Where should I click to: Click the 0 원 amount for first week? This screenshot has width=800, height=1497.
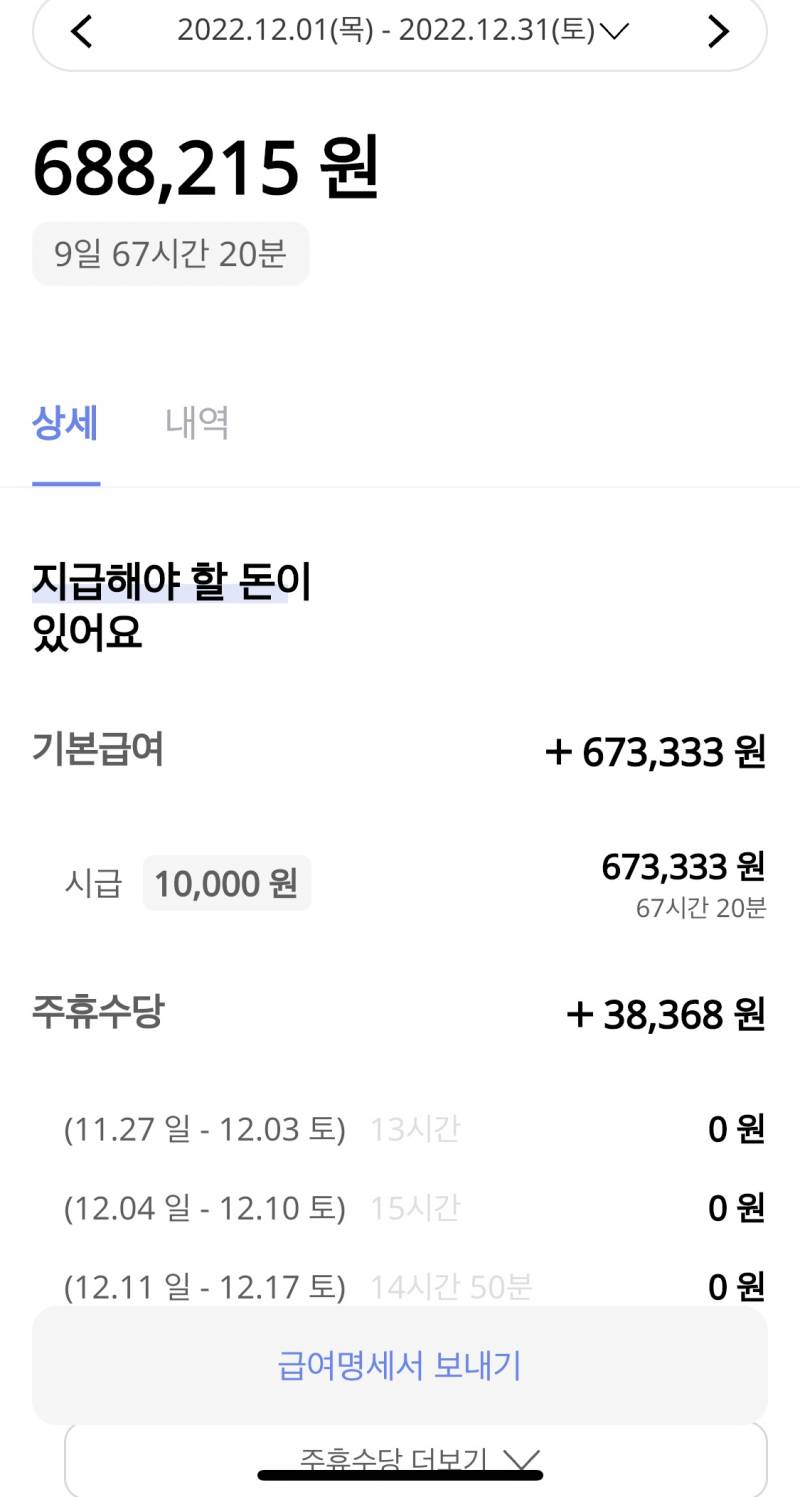point(736,1129)
